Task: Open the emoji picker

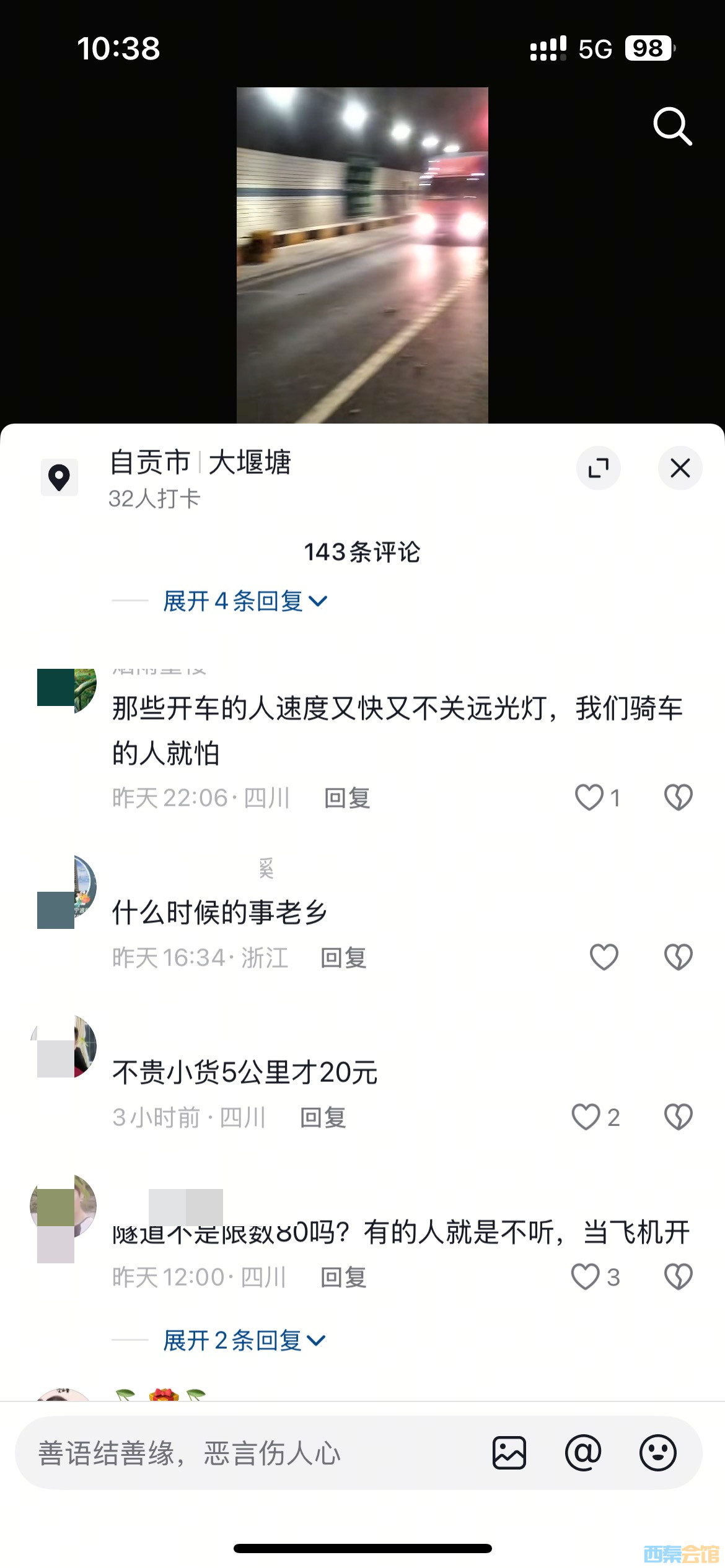Action: click(x=657, y=1453)
